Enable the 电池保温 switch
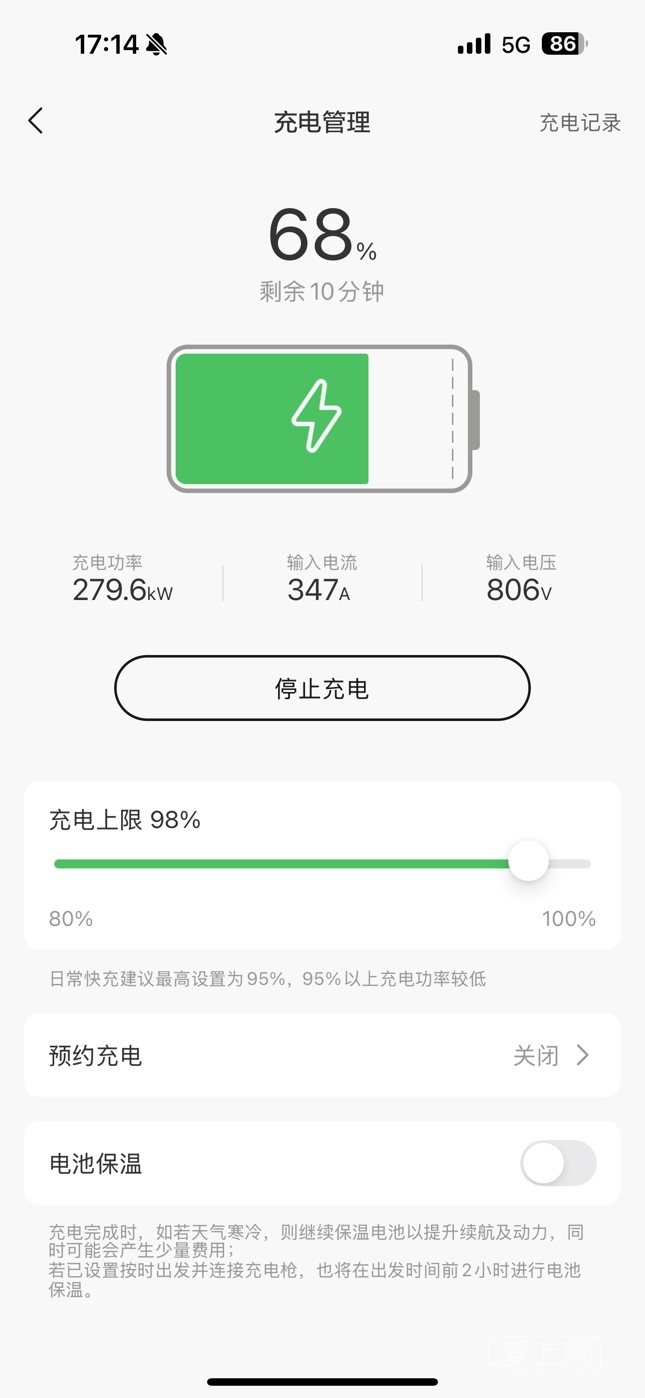Viewport: 645px width, 1398px height. click(x=558, y=1164)
